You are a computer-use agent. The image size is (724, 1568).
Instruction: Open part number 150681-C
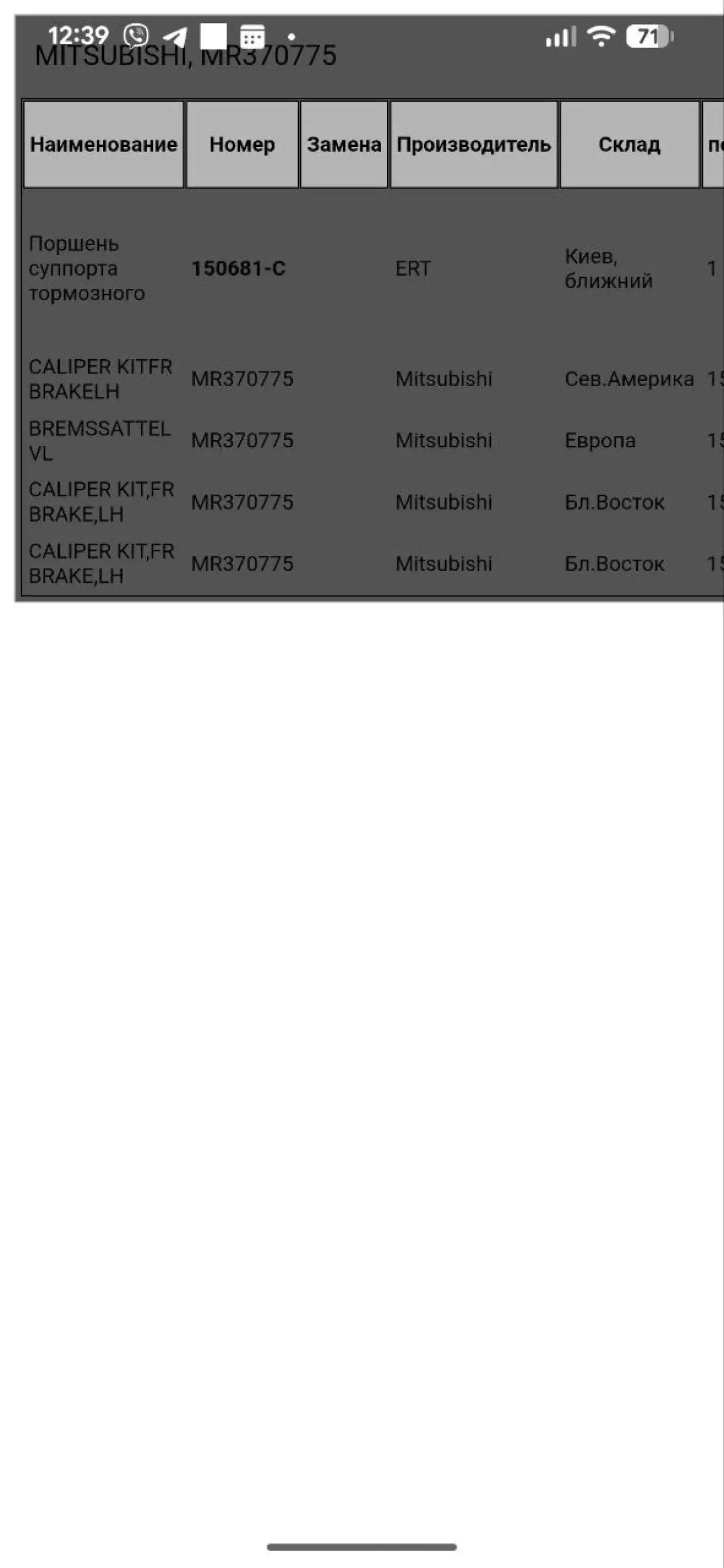pyautogui.click(x=238, y=268)
